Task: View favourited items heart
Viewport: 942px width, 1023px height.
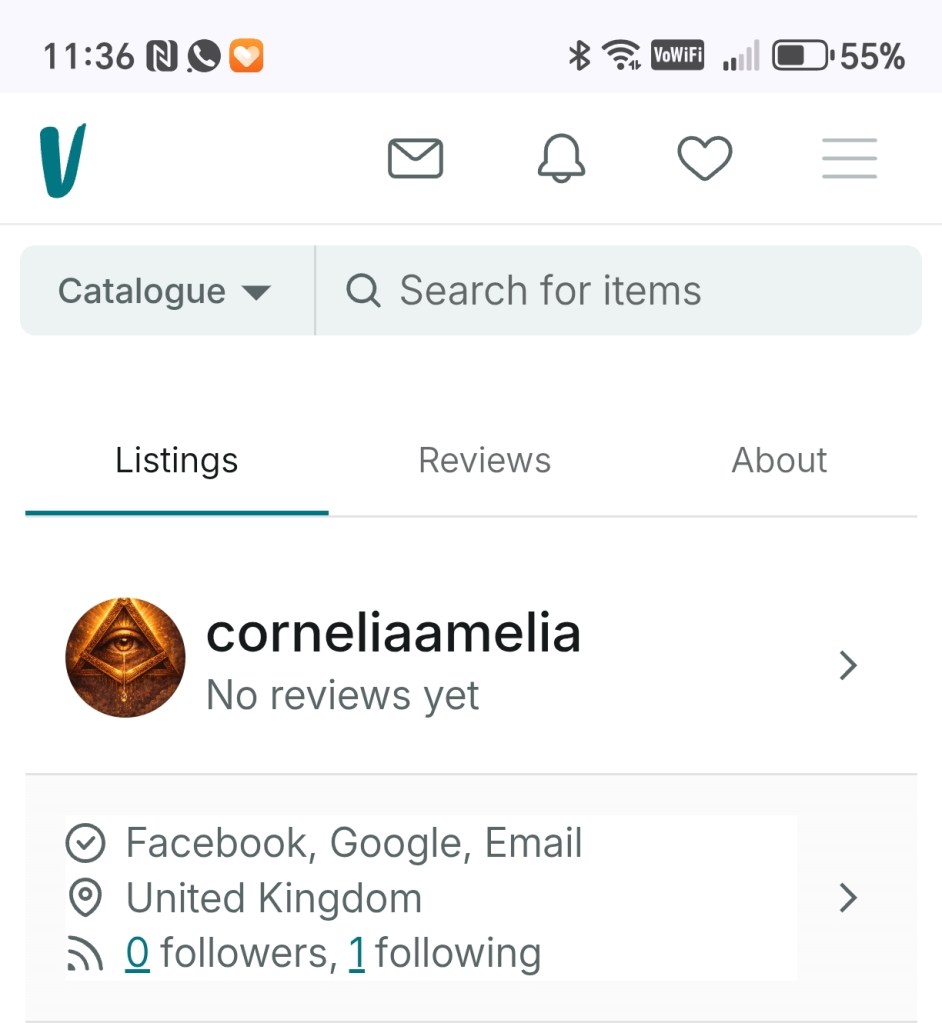Action: pyautogui.click(x=705, y=159)
